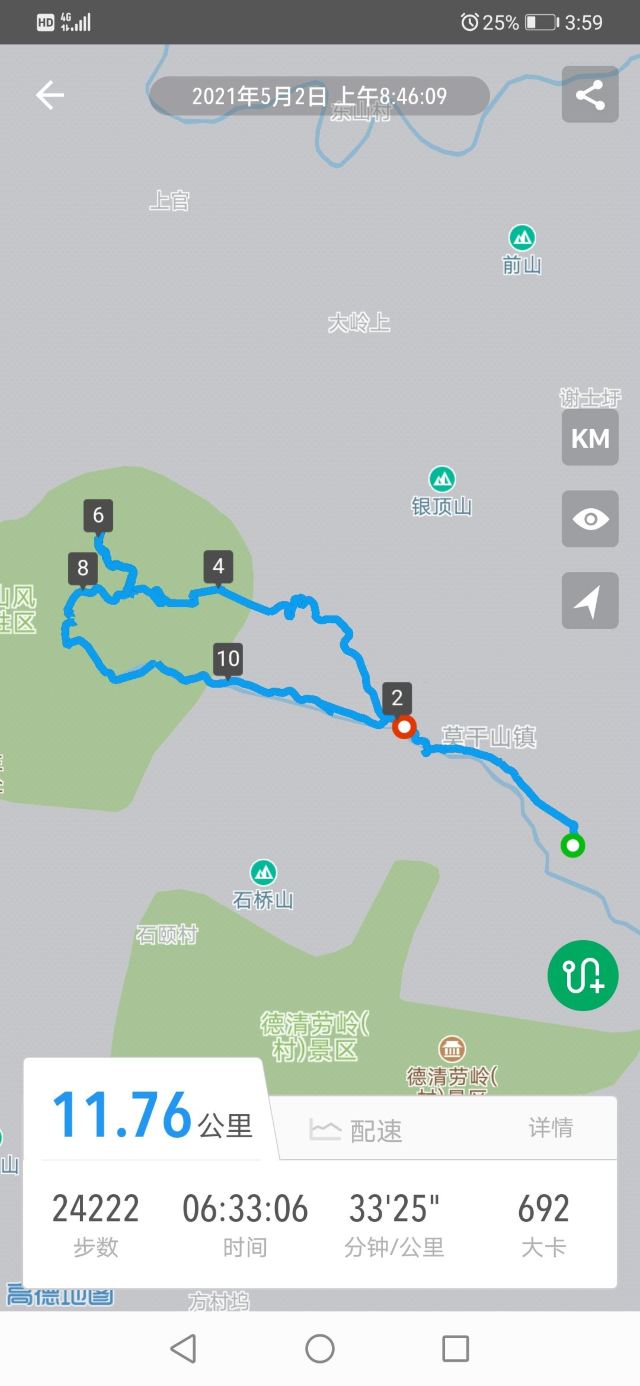Go back using the top-left arrow
Viewport: 640px width, 1386px height.
[49, 95]
